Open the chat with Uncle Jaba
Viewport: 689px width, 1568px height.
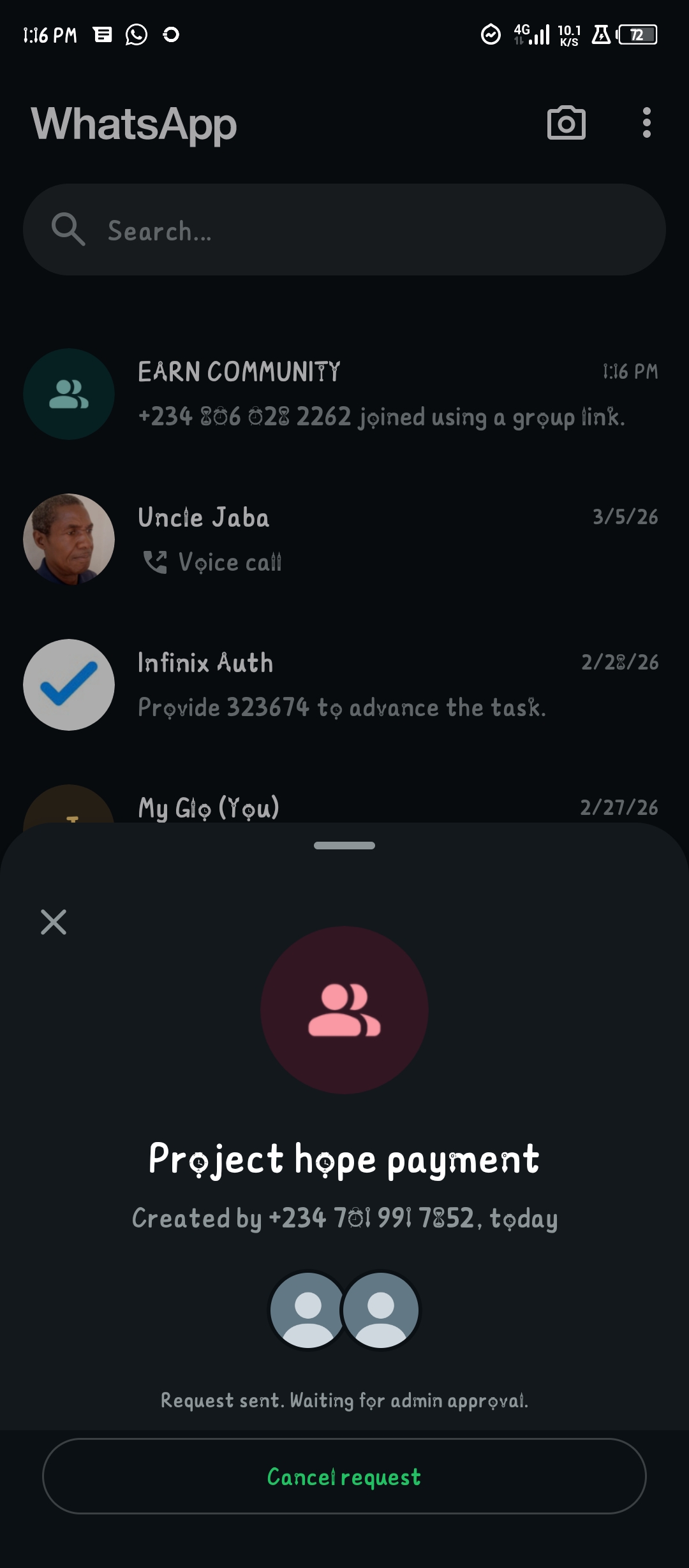[x=383, y=539]
